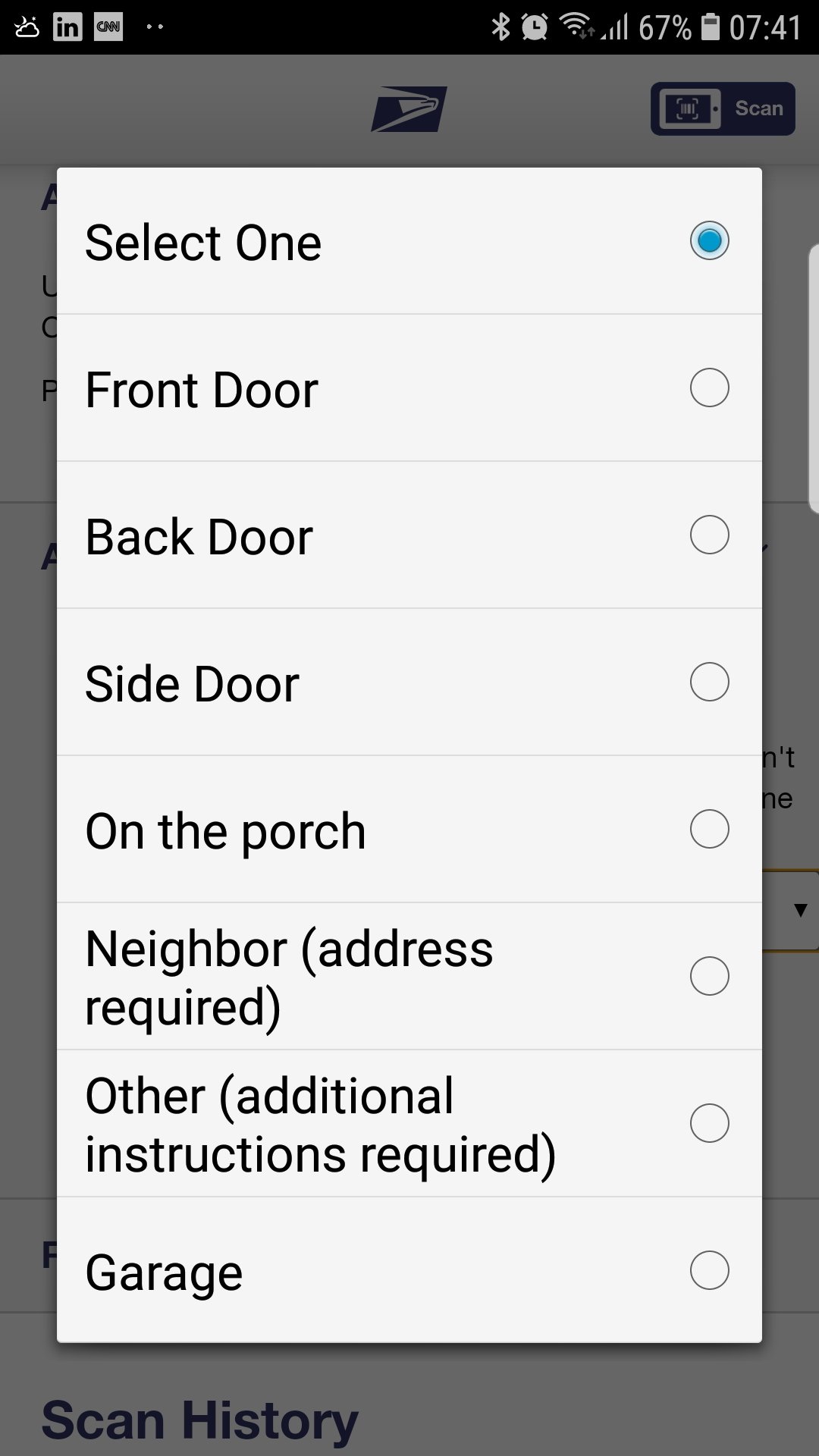Viewport: 819px width, 1456px height.
Task: Select On the porch option
Action: click(x=409, y=830)
